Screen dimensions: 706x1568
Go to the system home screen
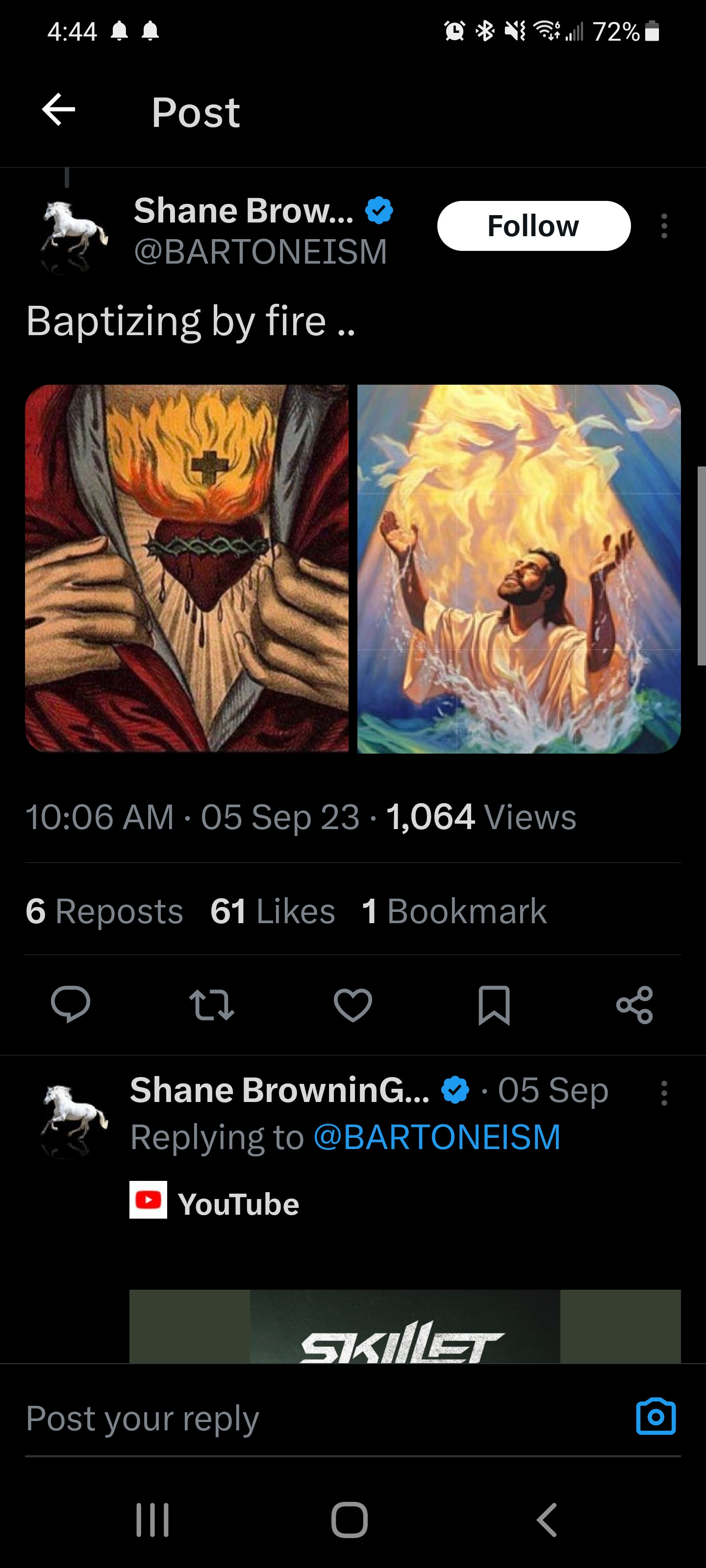(x=350, y=1519)
